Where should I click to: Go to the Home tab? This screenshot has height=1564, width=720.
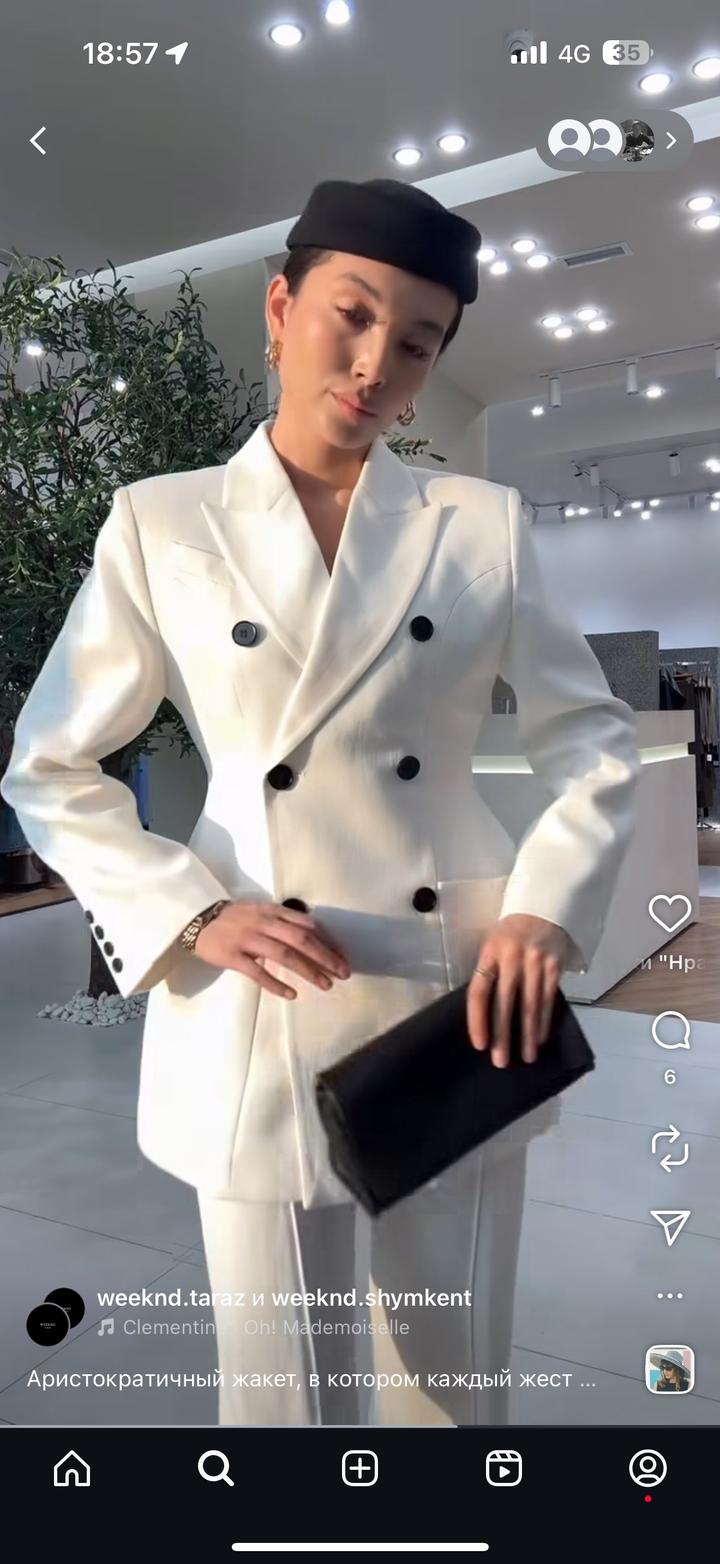(x=72, y=1468)
